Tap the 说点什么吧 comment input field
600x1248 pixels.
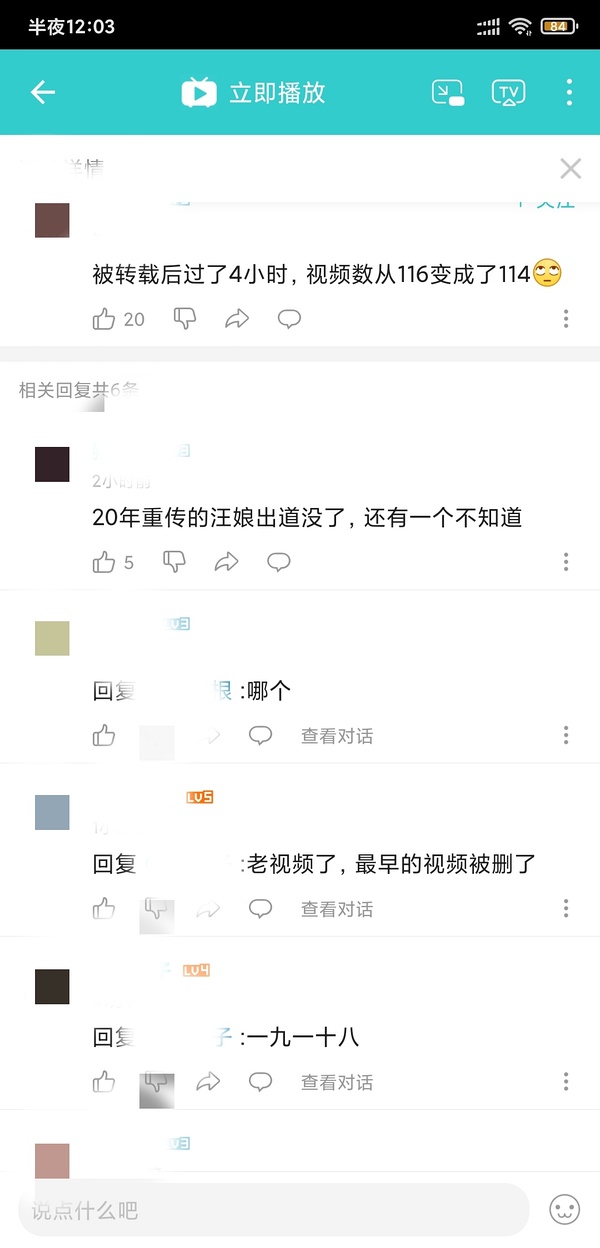point(272,1211)
